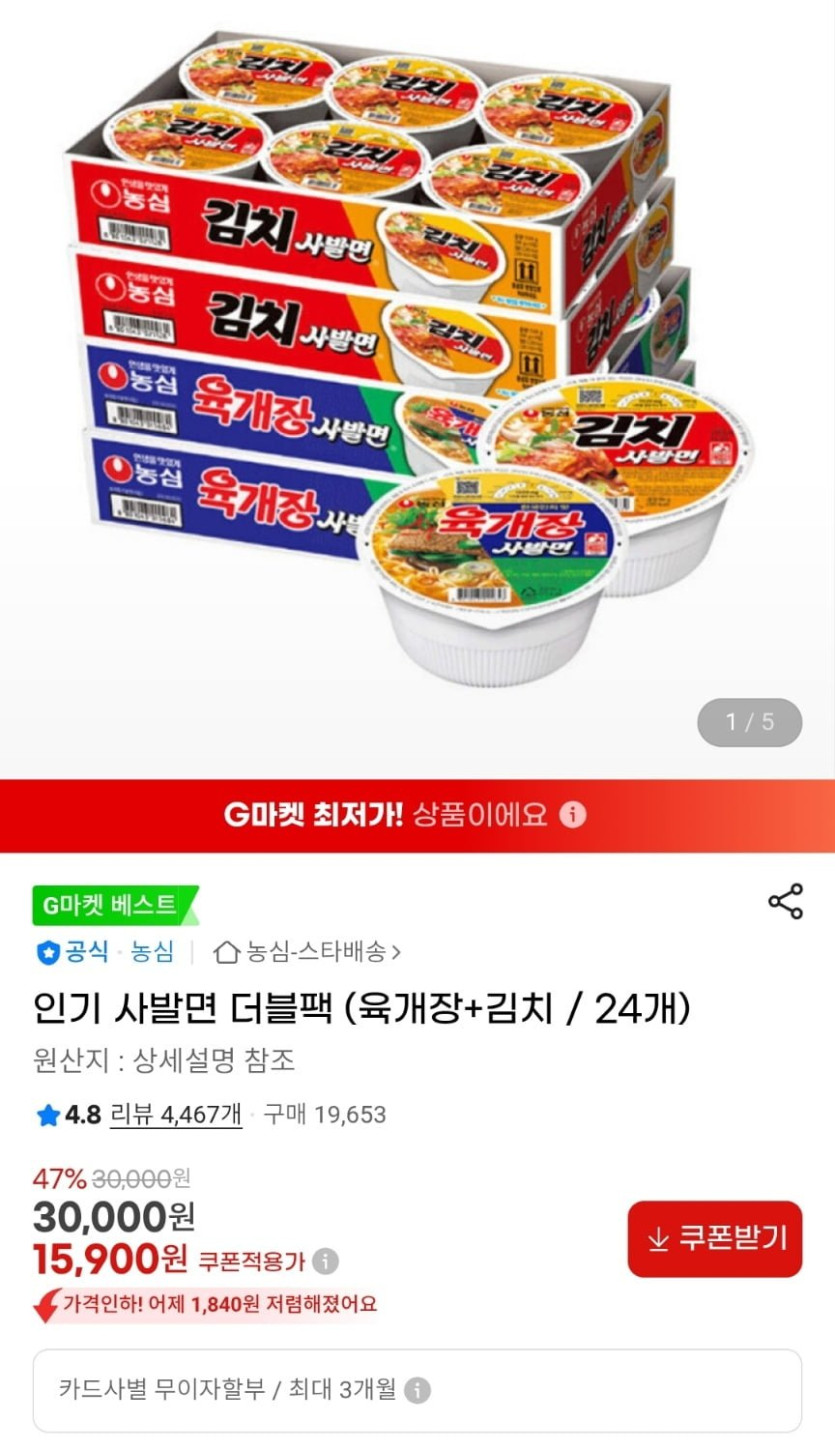Open the 리뷰 4,467개 reviews link
Screen dimensions: 835x1450
pos(176,1115)
